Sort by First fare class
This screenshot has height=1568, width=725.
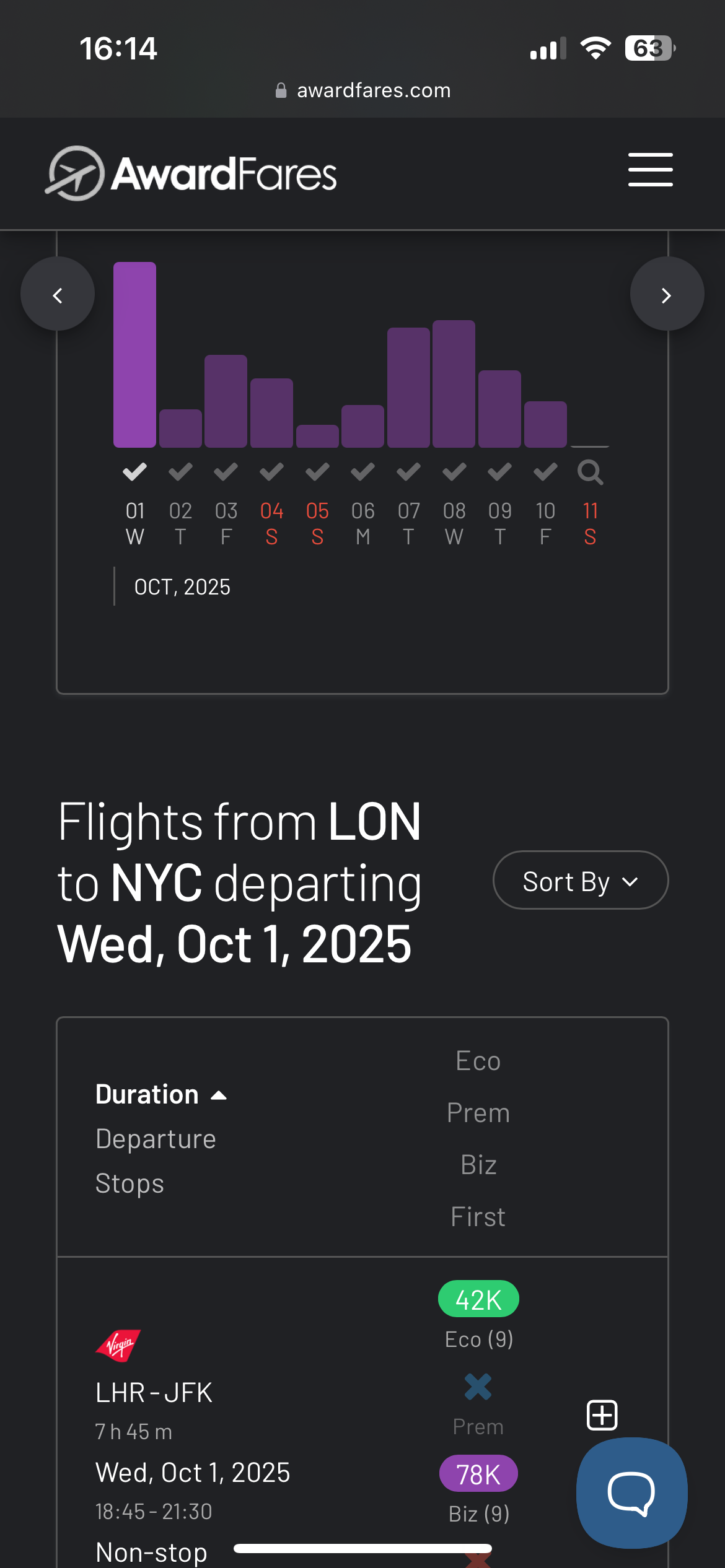(x=478, y=1217)
